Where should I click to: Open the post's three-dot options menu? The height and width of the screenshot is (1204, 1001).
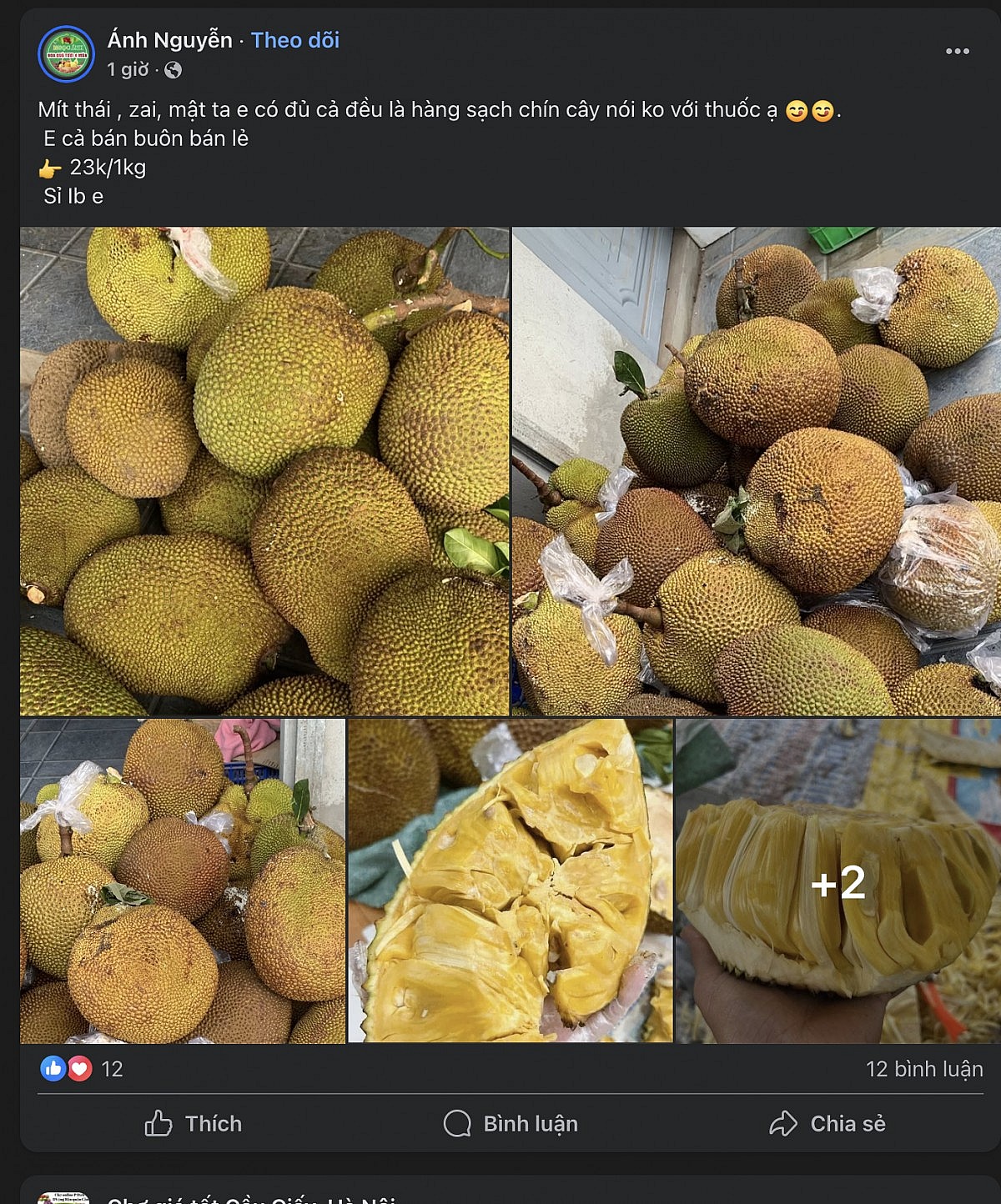[957, 52]
